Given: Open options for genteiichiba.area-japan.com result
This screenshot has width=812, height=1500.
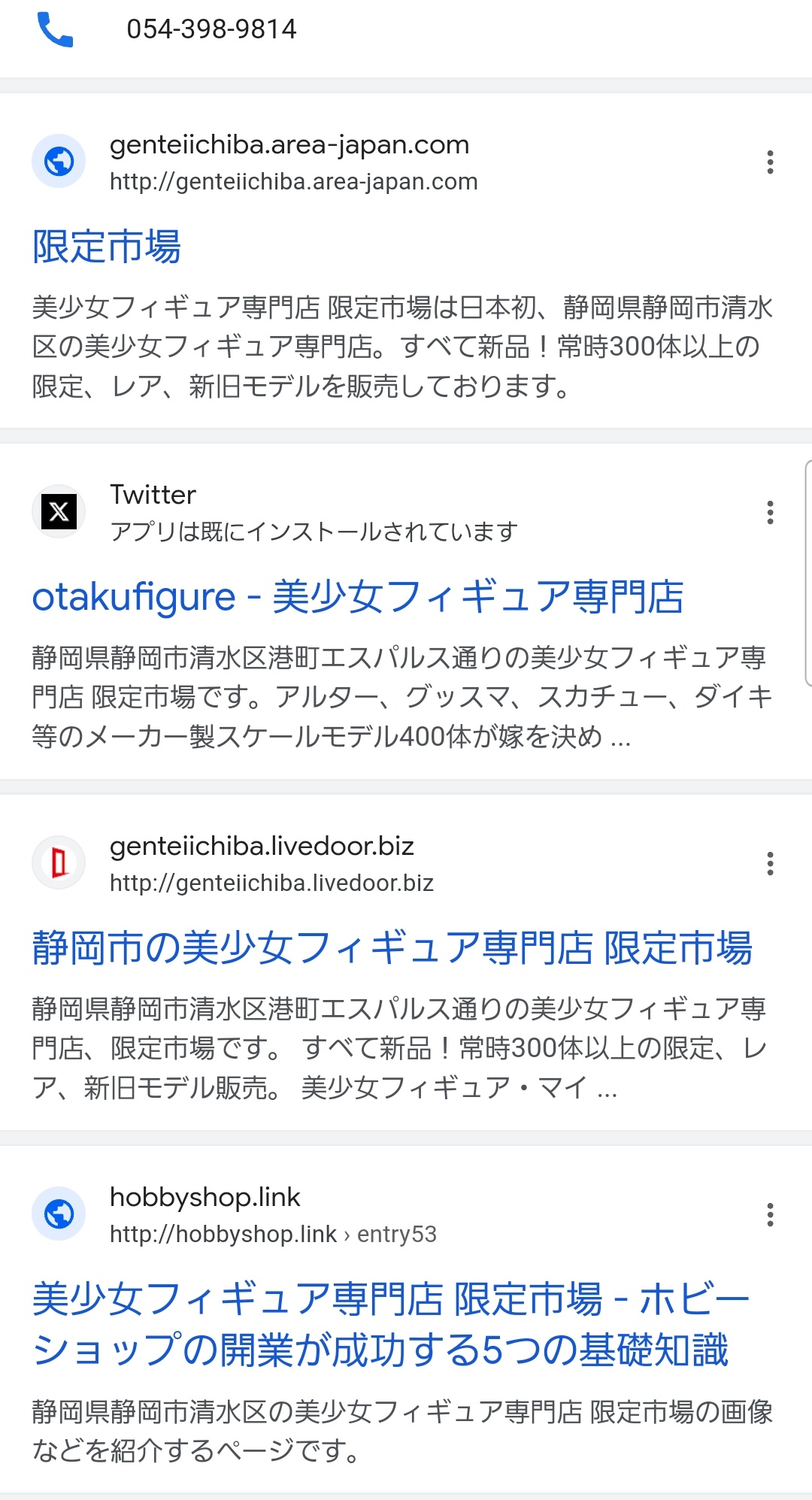Looking at the screenshot, I should tap(770, 162).
